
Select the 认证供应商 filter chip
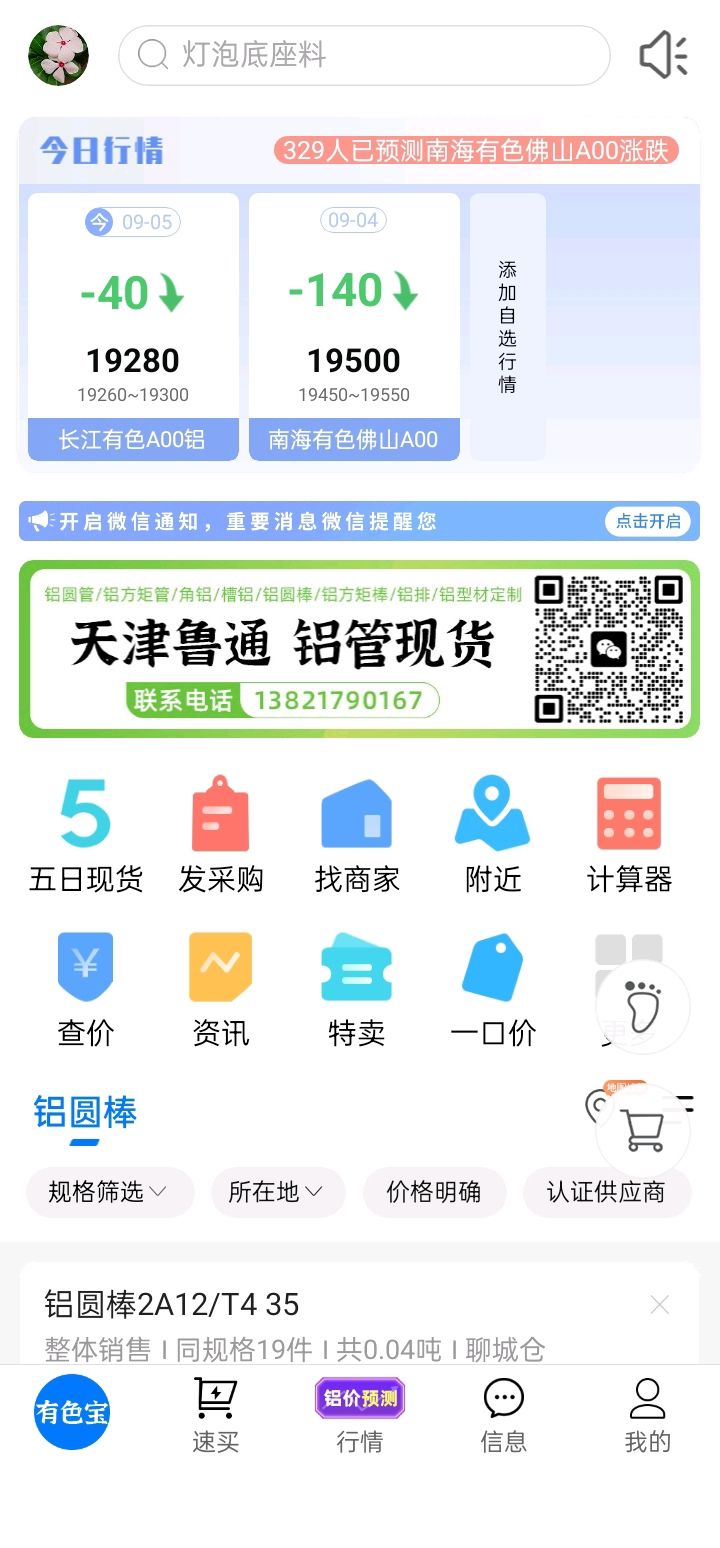click(606, 1192)
